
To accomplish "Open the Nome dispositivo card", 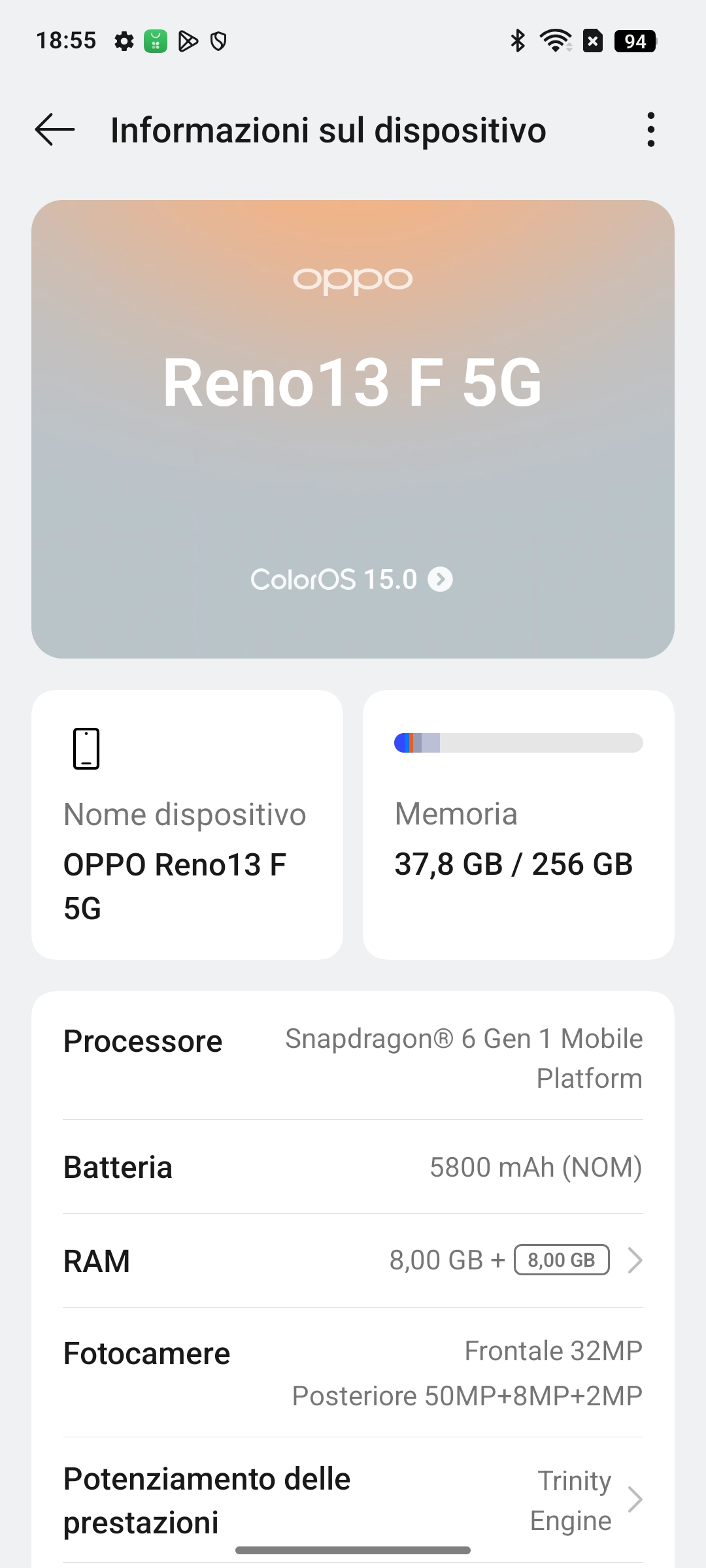I will [x=187, y=825].
